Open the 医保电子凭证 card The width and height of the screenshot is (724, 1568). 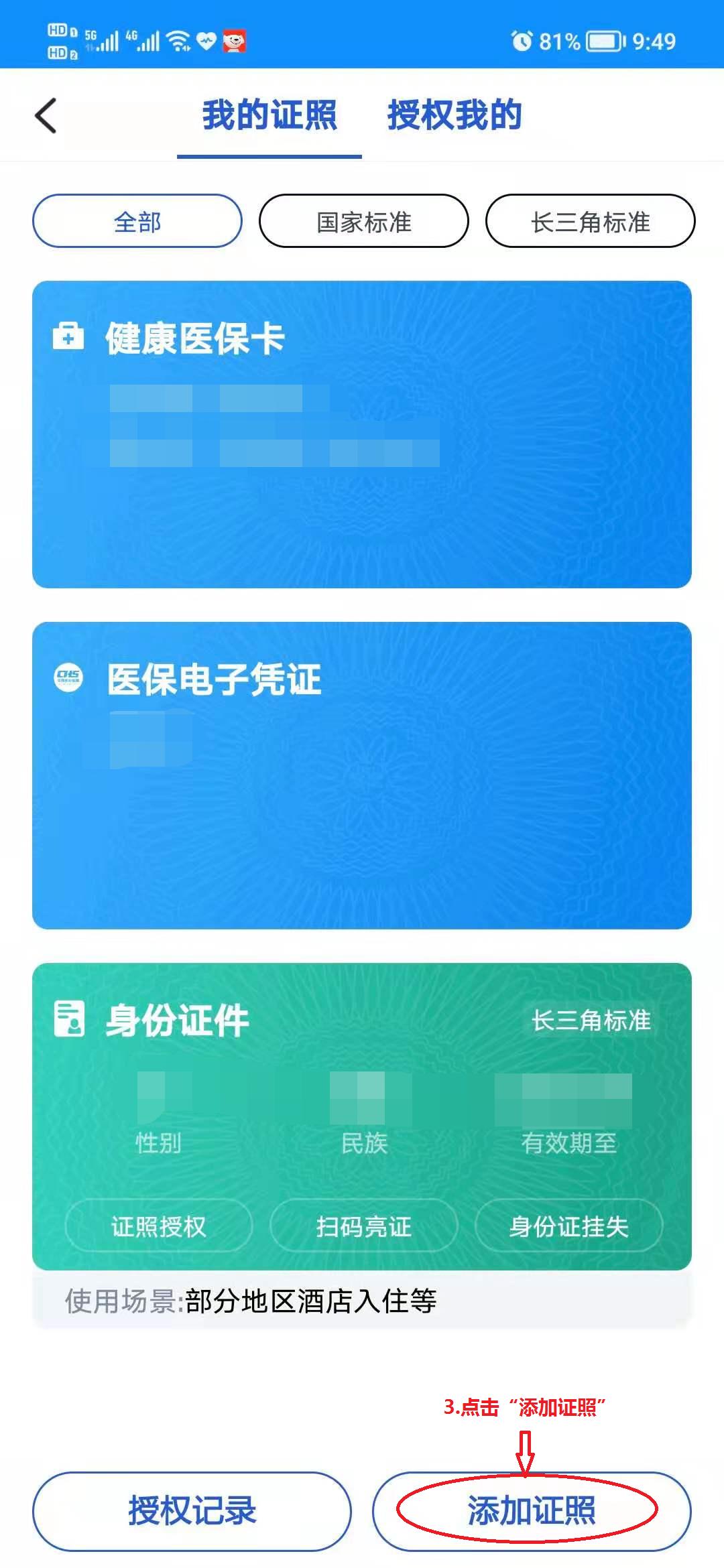pos(362,775)
